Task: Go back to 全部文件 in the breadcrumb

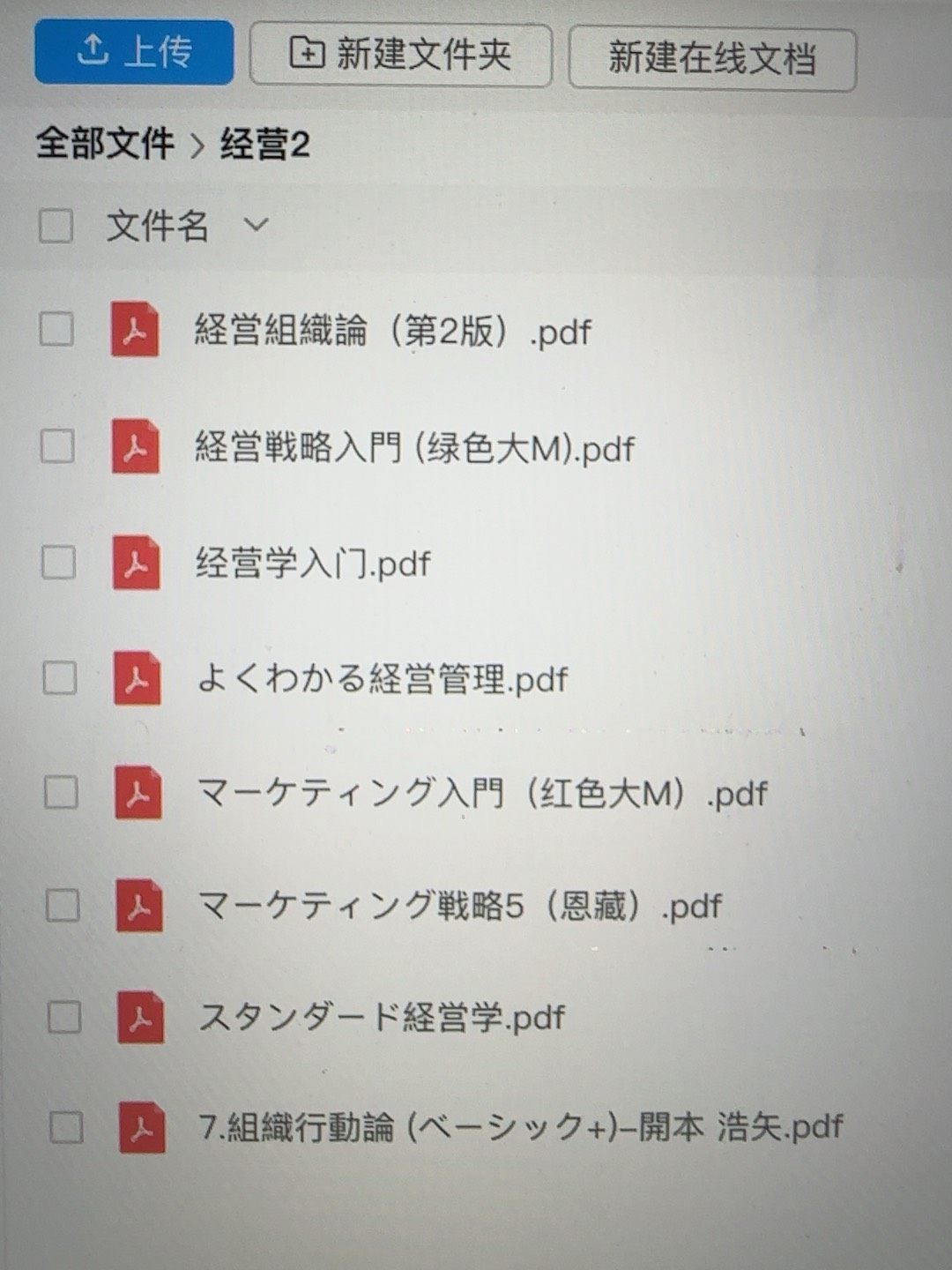Action: click(105, 144)
